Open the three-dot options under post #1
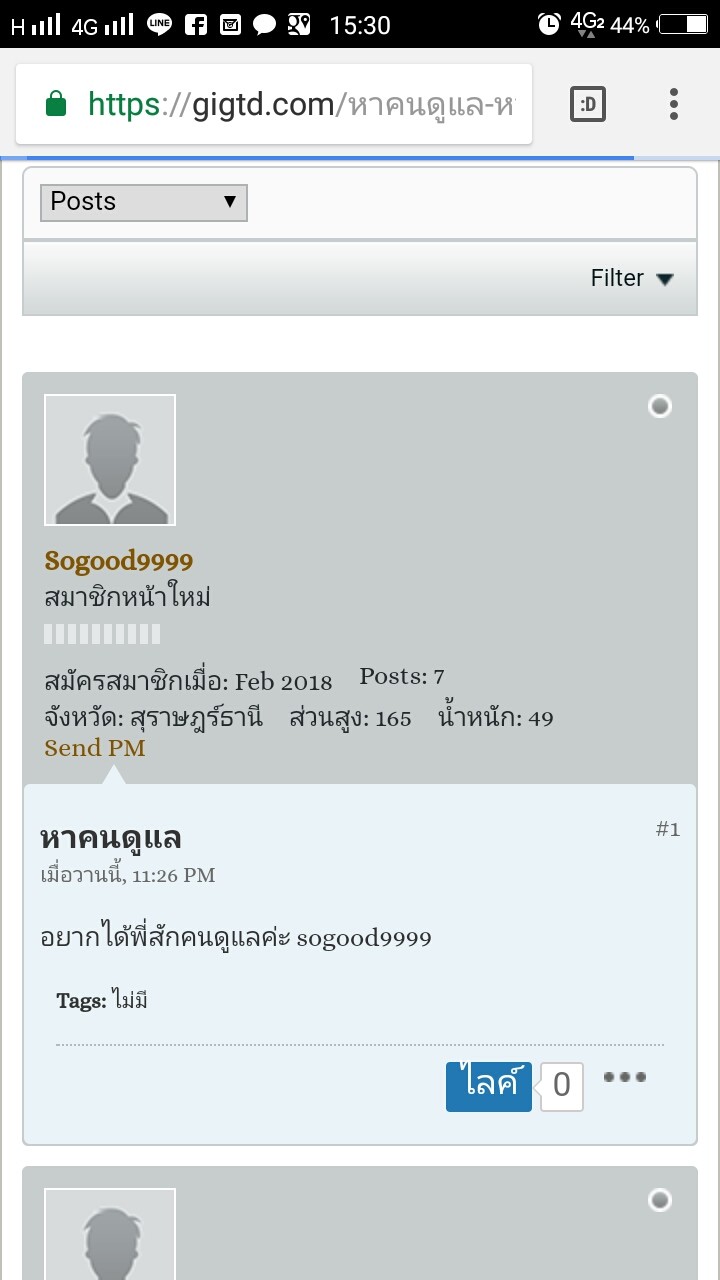Screen dimensions: 720x1280 (x=625, y=1077)
